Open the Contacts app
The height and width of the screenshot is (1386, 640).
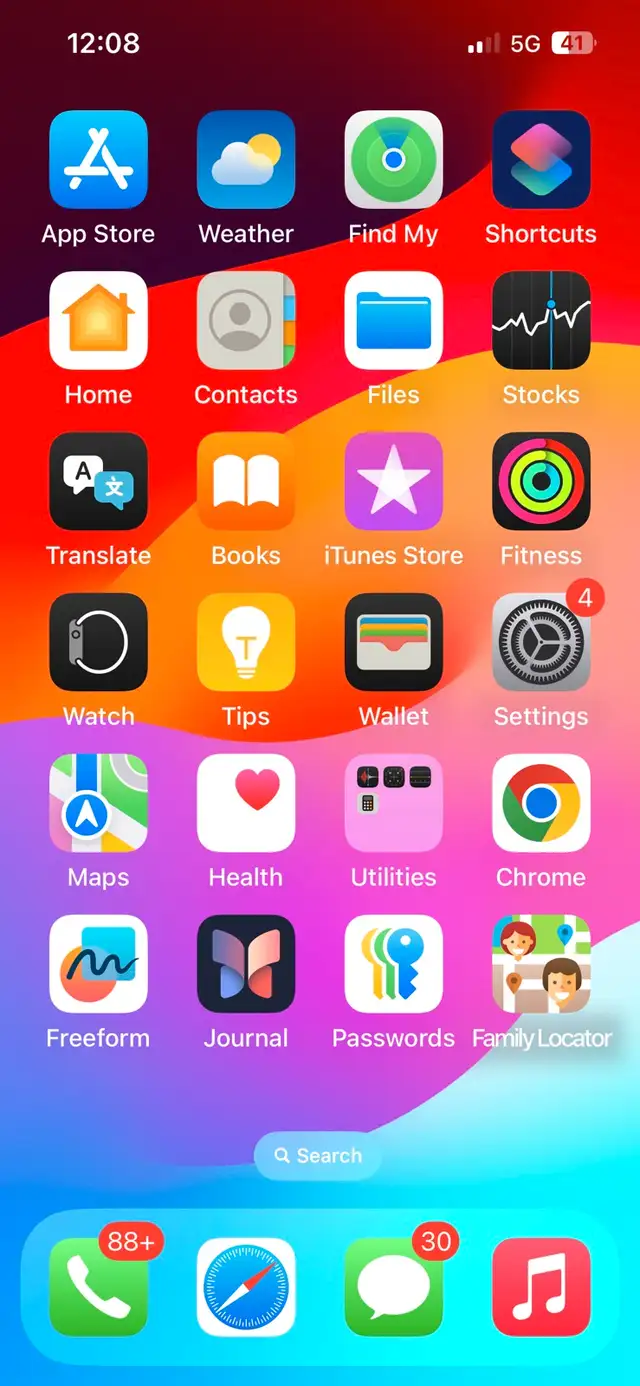coord(246,320)
